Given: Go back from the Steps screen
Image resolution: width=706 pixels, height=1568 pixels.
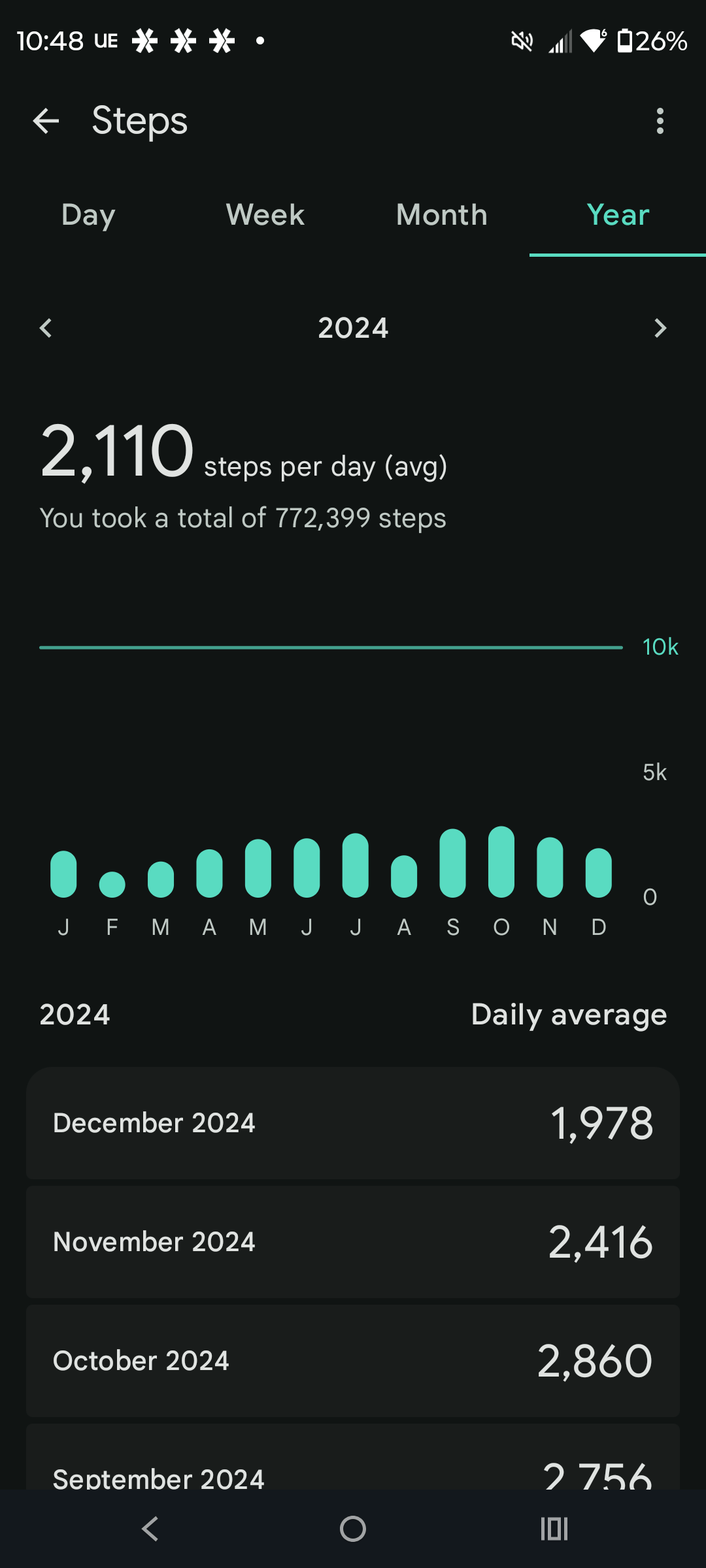Looking at the screenshot, I should click(46, 121).
